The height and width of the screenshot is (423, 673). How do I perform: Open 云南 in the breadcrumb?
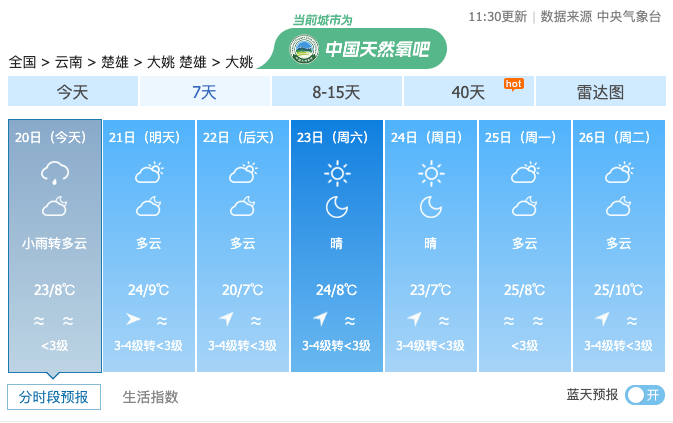(69, 62)
